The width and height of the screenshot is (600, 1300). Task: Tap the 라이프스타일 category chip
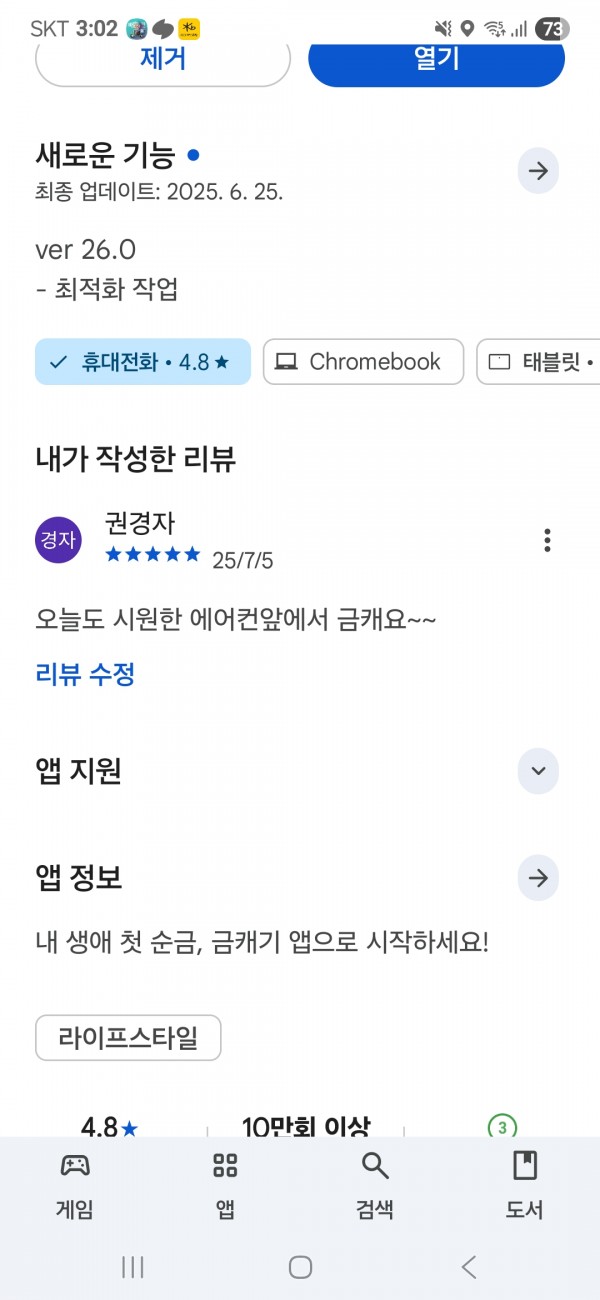(x=128, y=1038)
